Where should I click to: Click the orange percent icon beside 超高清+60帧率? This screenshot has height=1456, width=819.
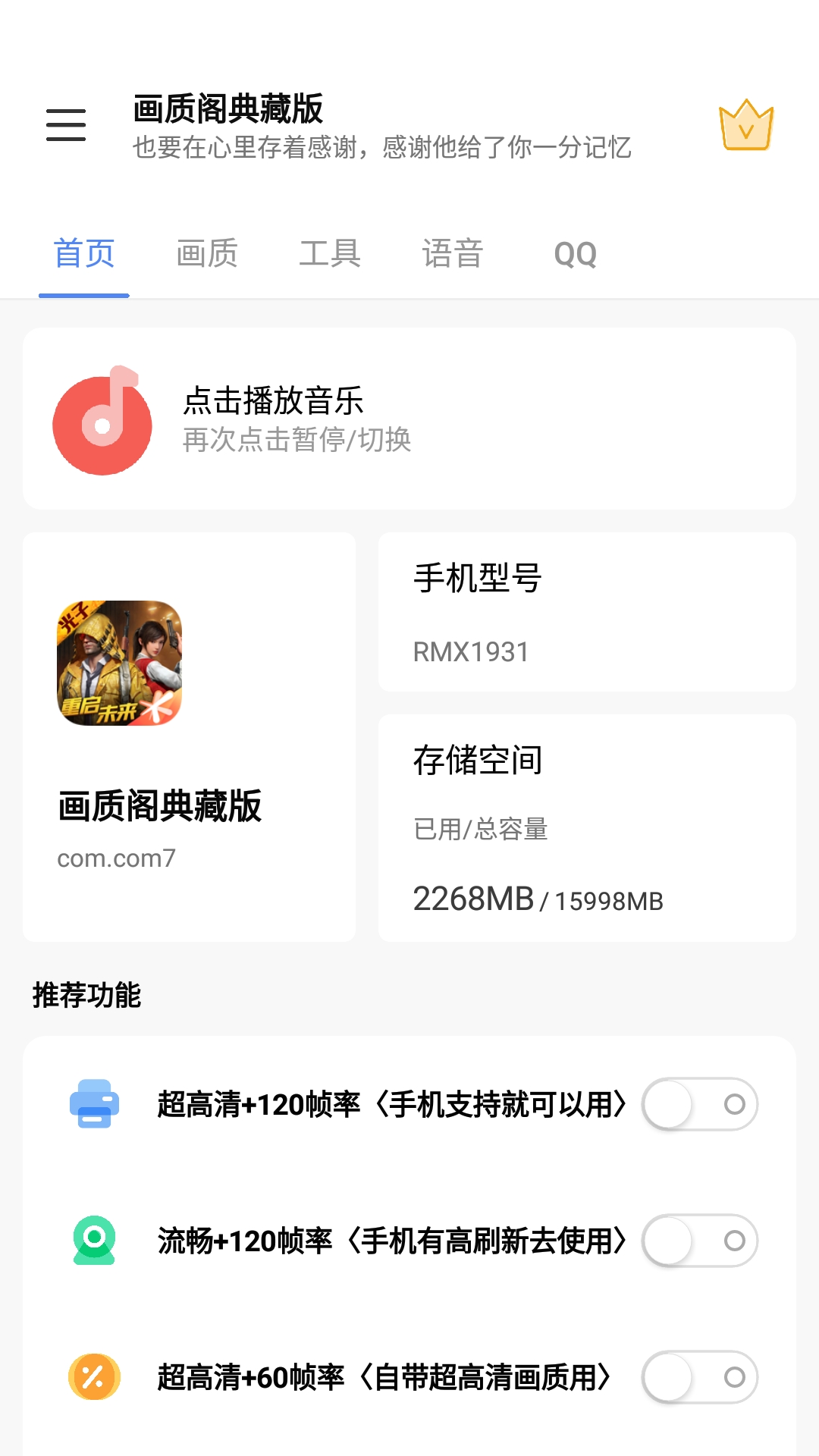coord(94,1378)
